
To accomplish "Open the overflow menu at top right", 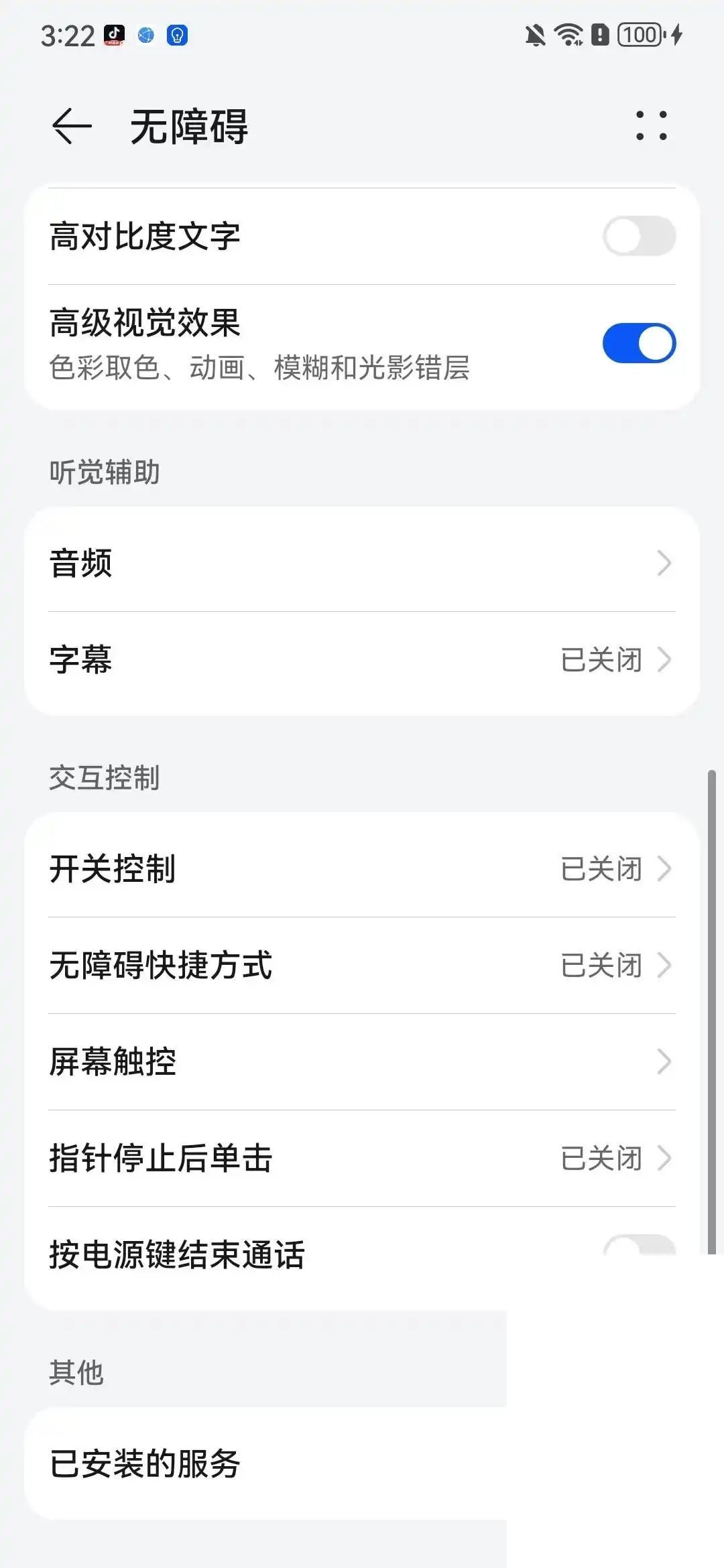I will (651, 127).
